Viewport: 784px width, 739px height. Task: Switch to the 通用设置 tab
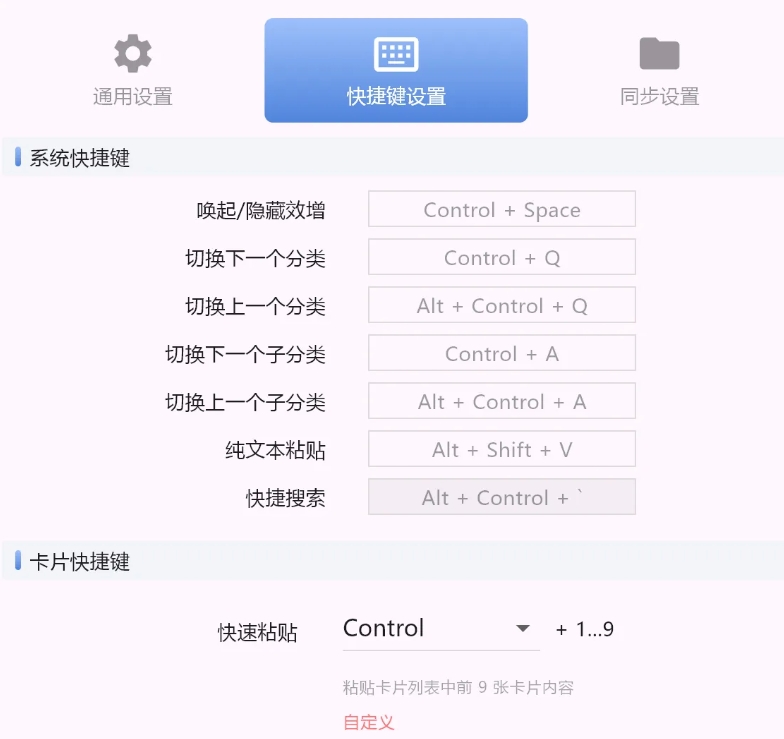pos(132,70)
